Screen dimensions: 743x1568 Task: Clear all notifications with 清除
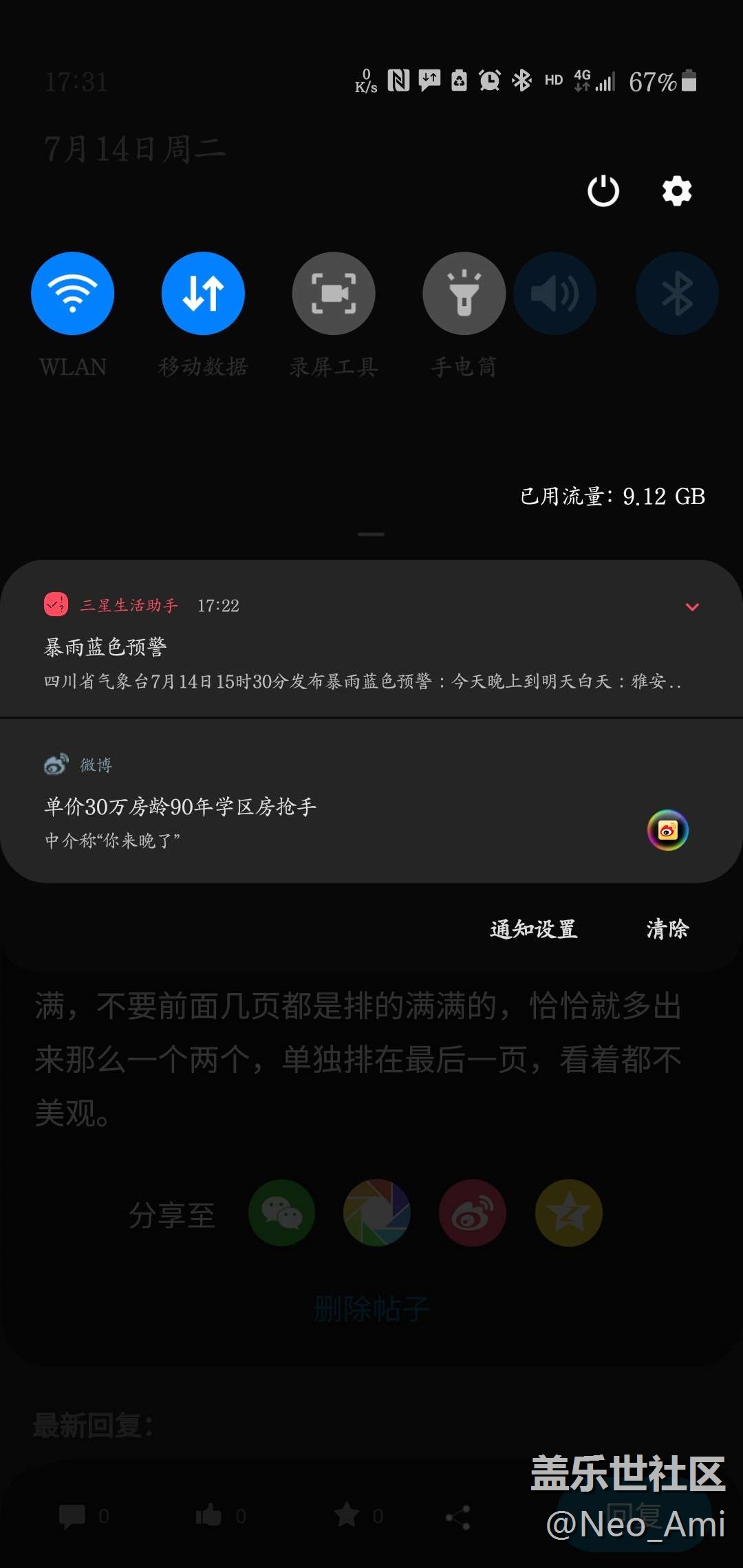[x=667, y=929]
